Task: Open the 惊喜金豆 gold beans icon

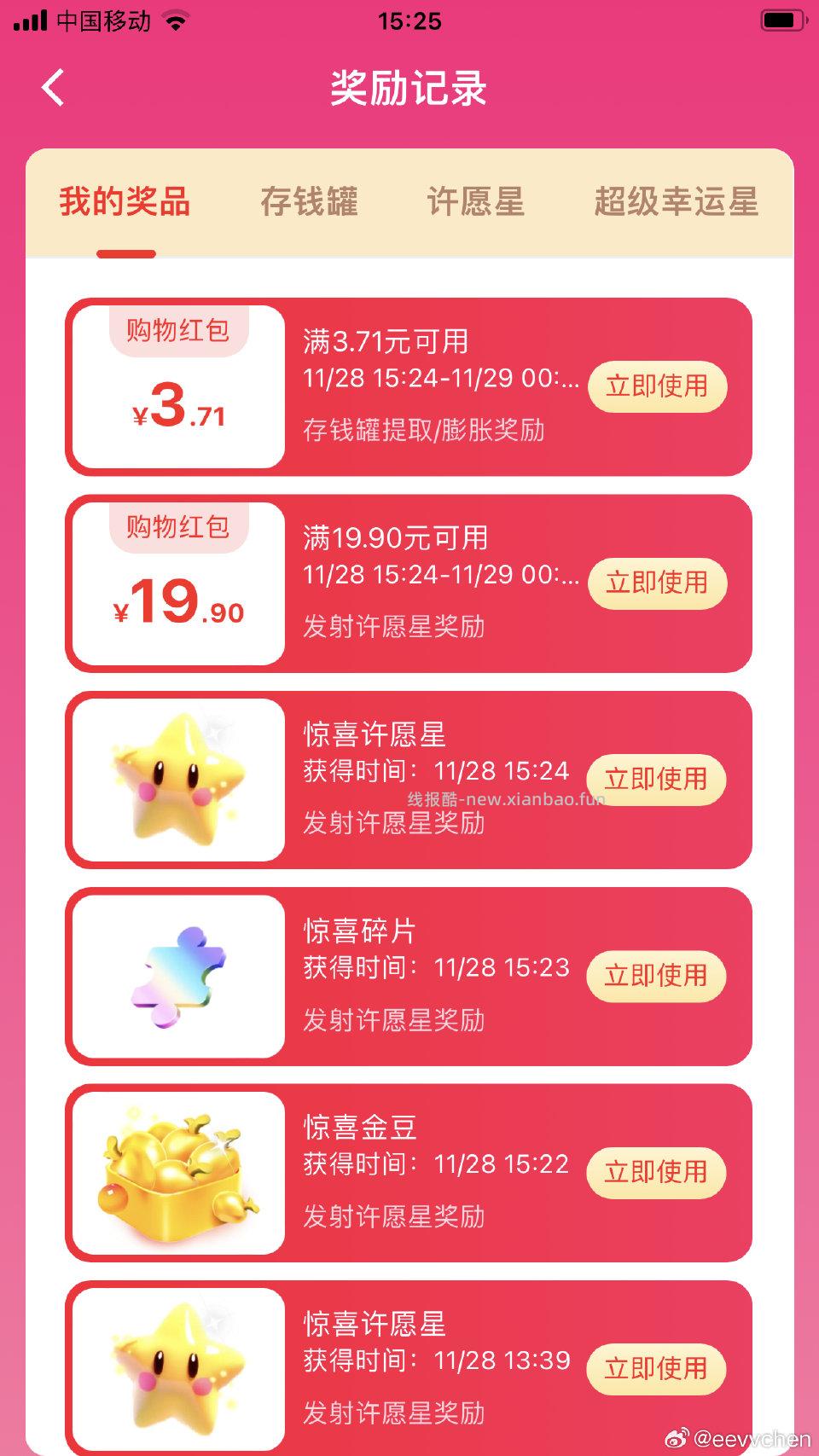Action: pos(177,1171)
